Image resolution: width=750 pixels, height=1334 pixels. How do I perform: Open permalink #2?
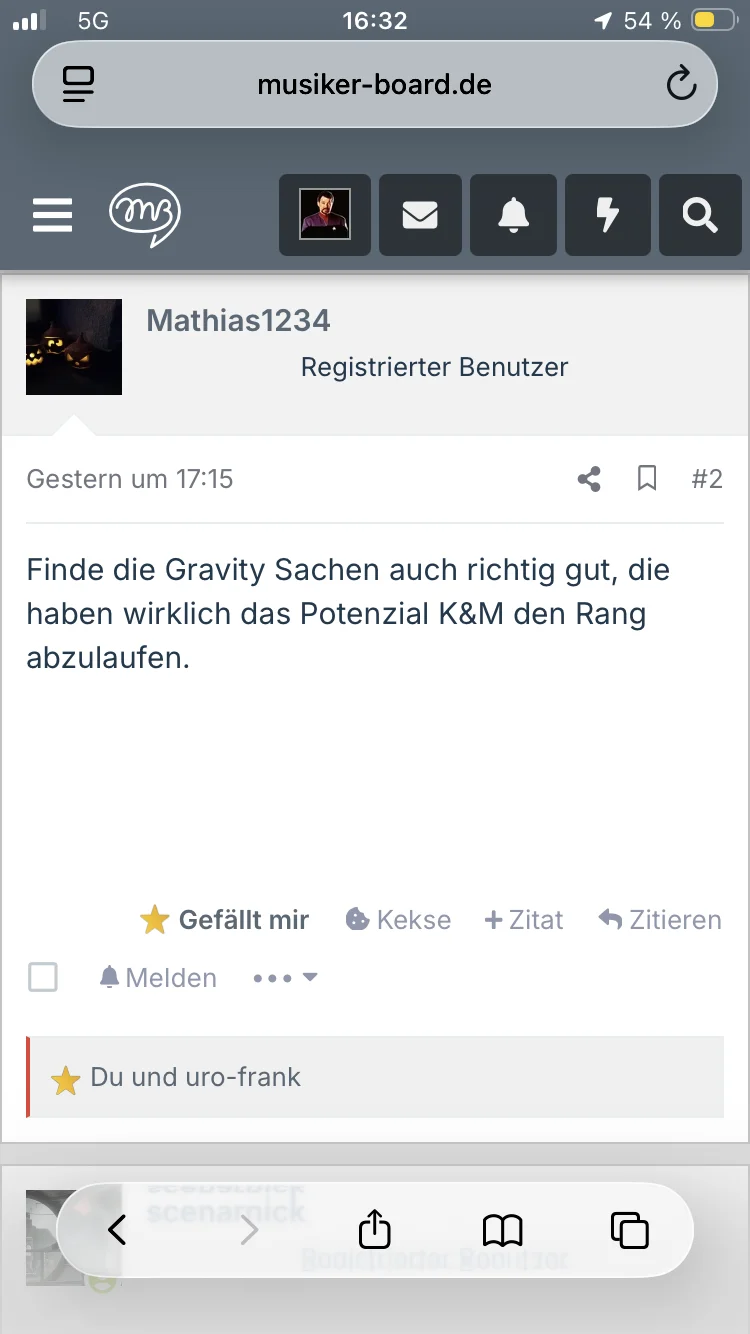(706, 480)
